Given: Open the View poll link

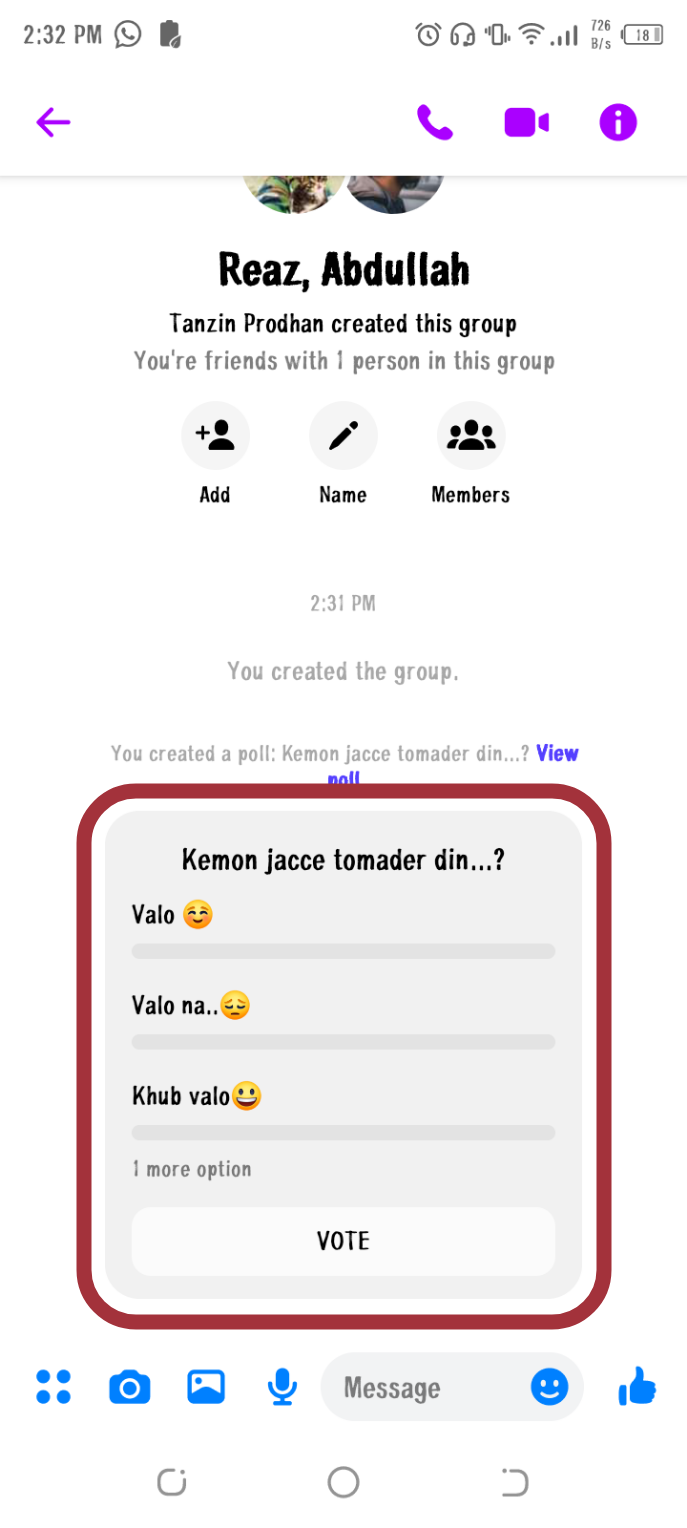Looking at the screenshot, I should [556, 754].
